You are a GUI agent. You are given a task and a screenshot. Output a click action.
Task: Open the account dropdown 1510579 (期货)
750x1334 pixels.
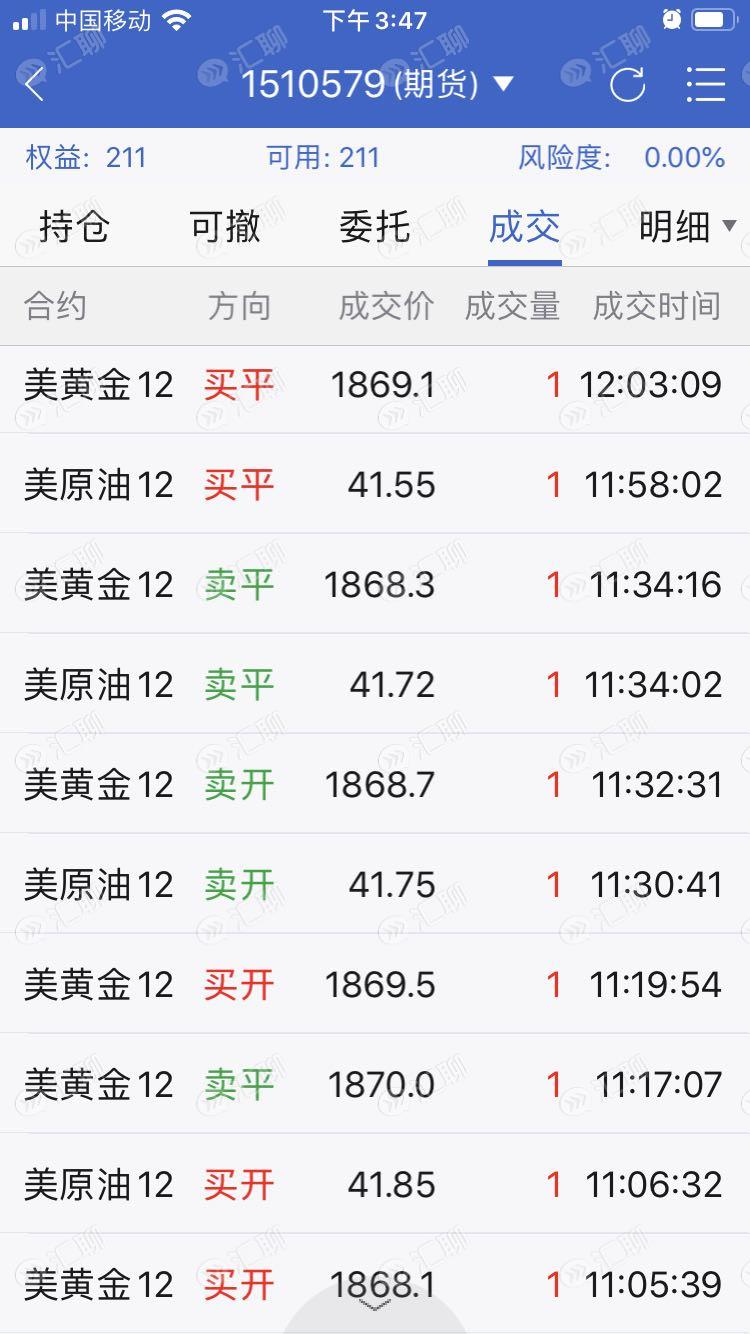coord(377,84)
